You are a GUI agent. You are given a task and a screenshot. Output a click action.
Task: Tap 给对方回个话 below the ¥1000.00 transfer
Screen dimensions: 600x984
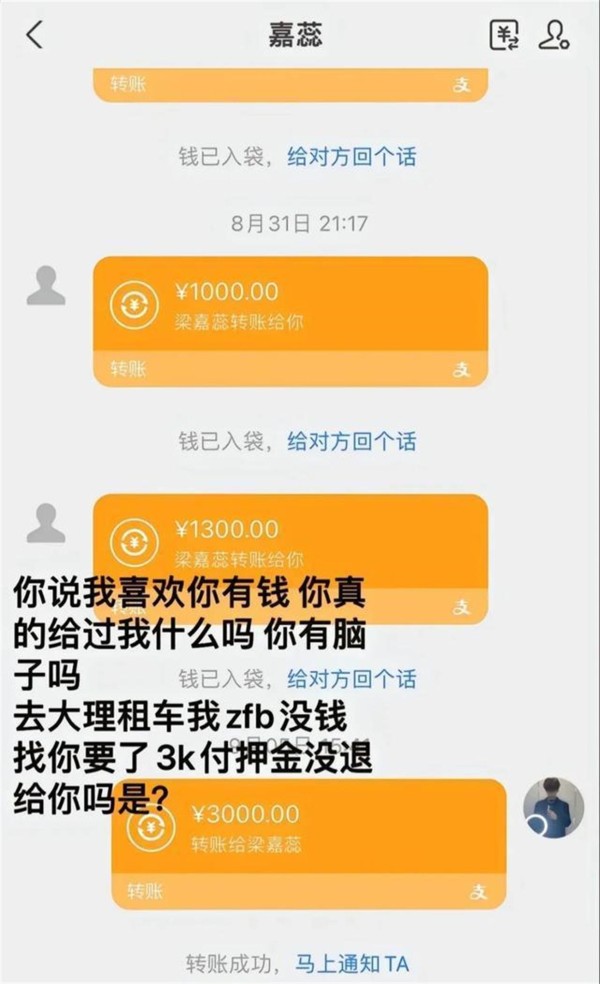351,441
